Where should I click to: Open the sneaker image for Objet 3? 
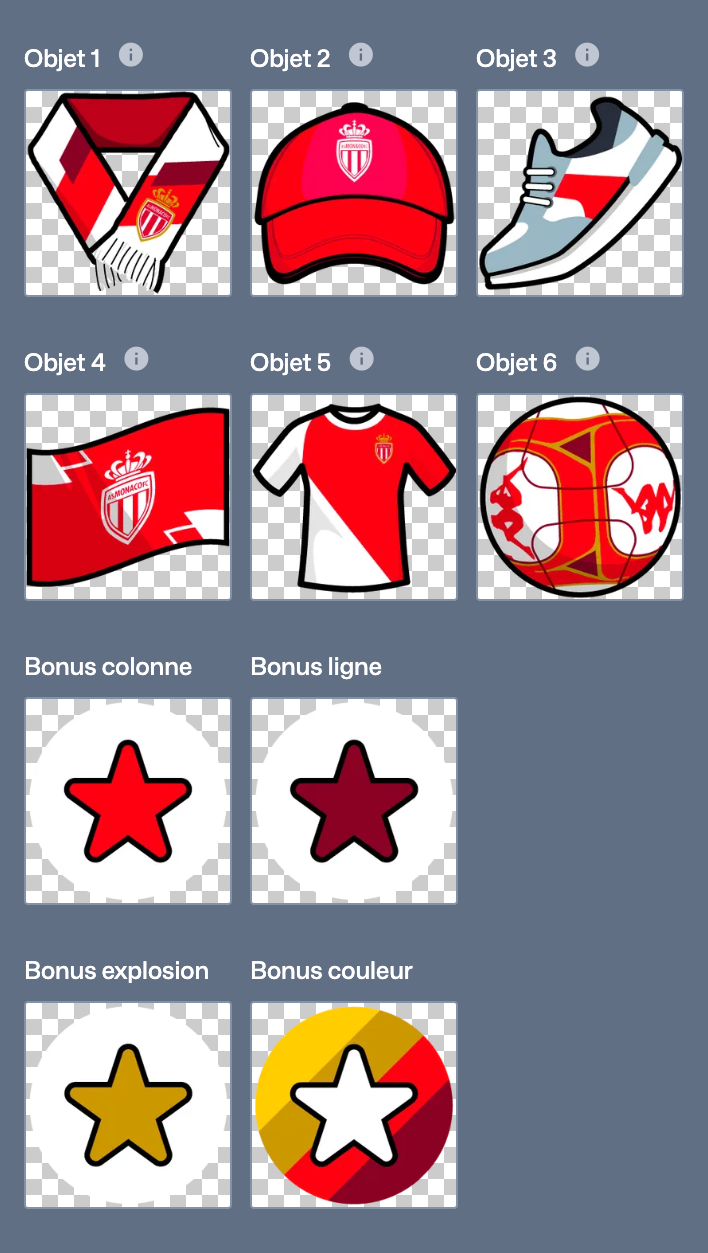coord(580,193)
